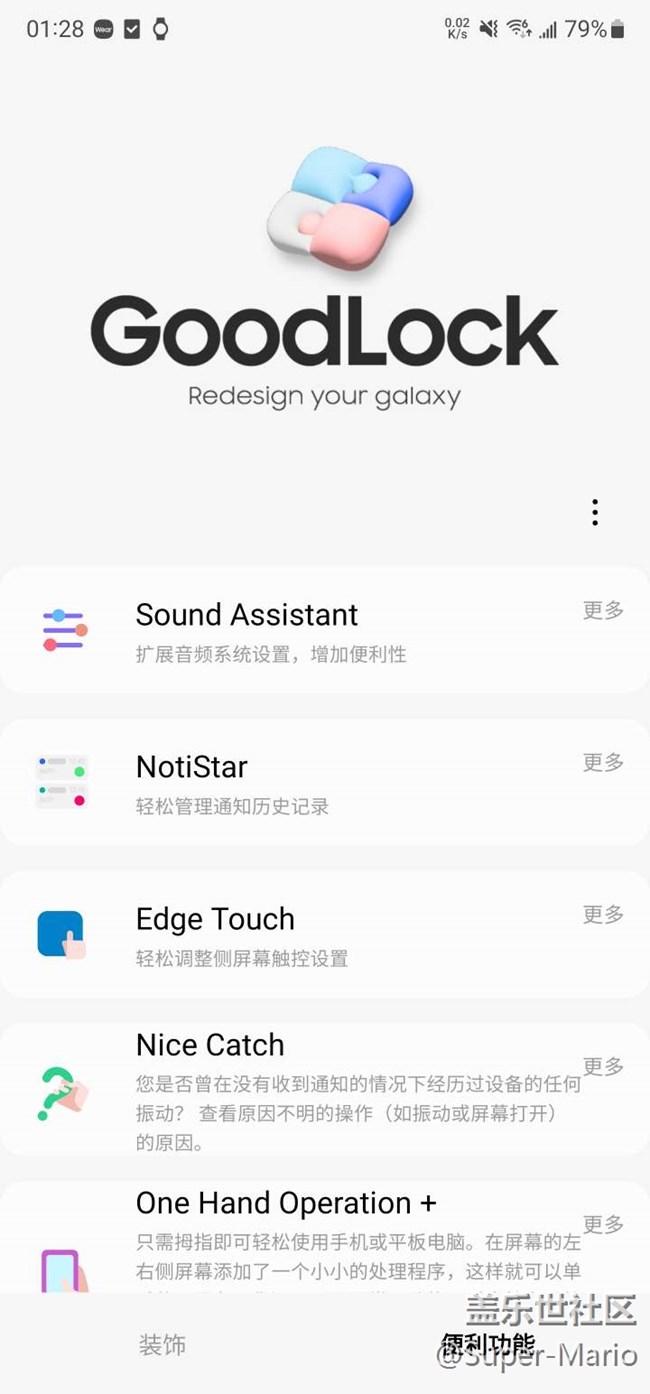
Task: Tap 更多 next to Sound Assistant
Action: coord(603,610)
